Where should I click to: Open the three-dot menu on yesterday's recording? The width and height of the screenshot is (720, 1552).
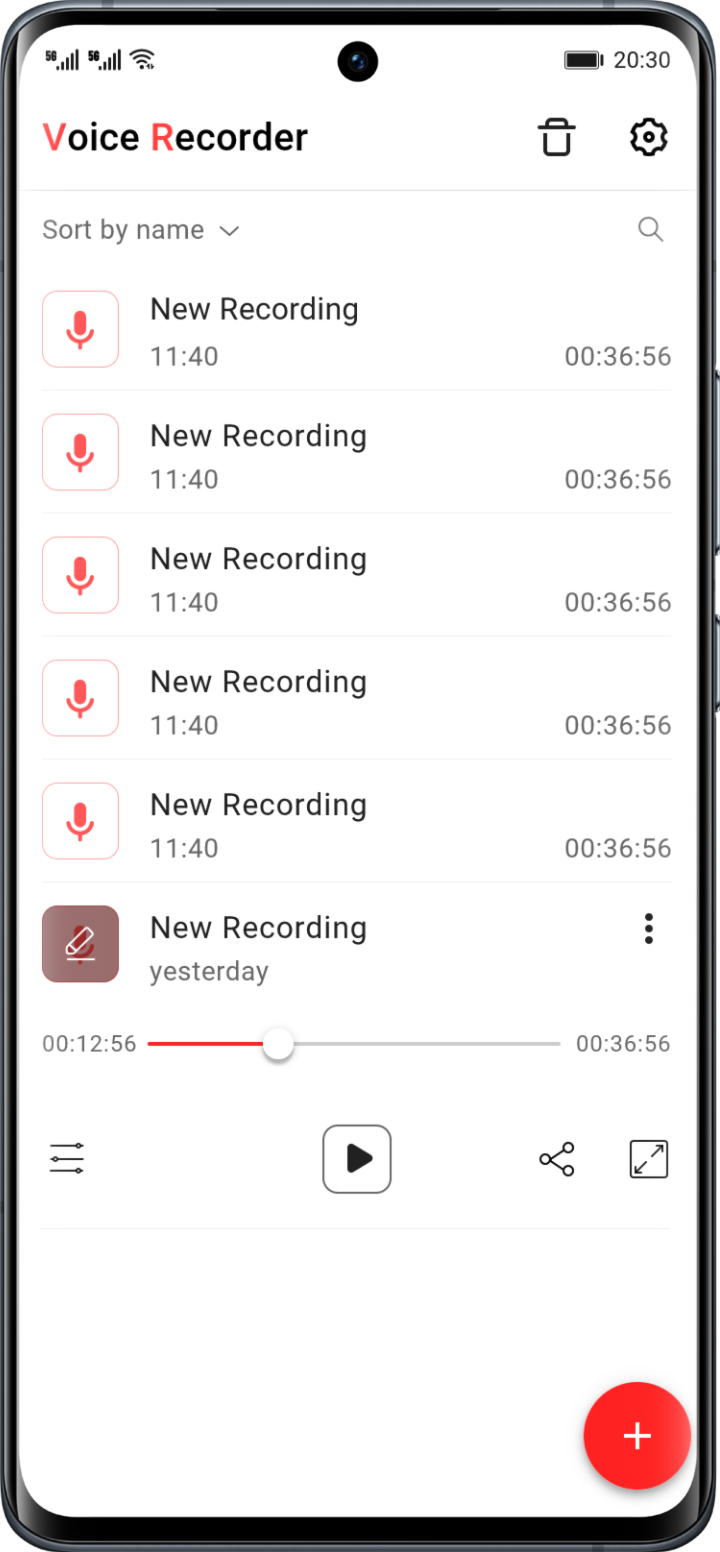648,929
